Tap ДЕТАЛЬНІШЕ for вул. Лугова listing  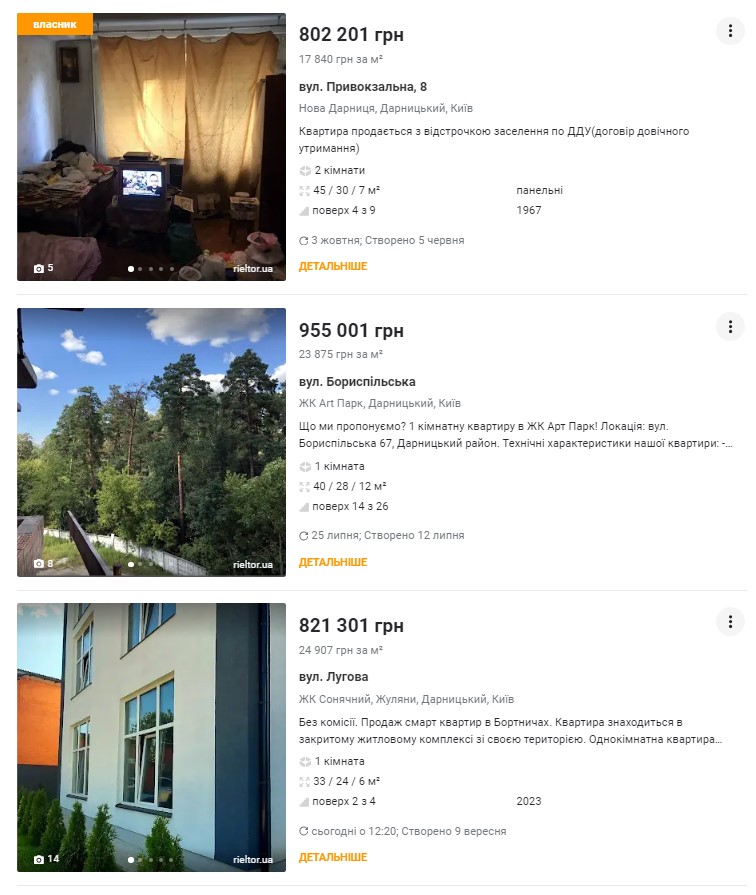click(x=333, y=857)
